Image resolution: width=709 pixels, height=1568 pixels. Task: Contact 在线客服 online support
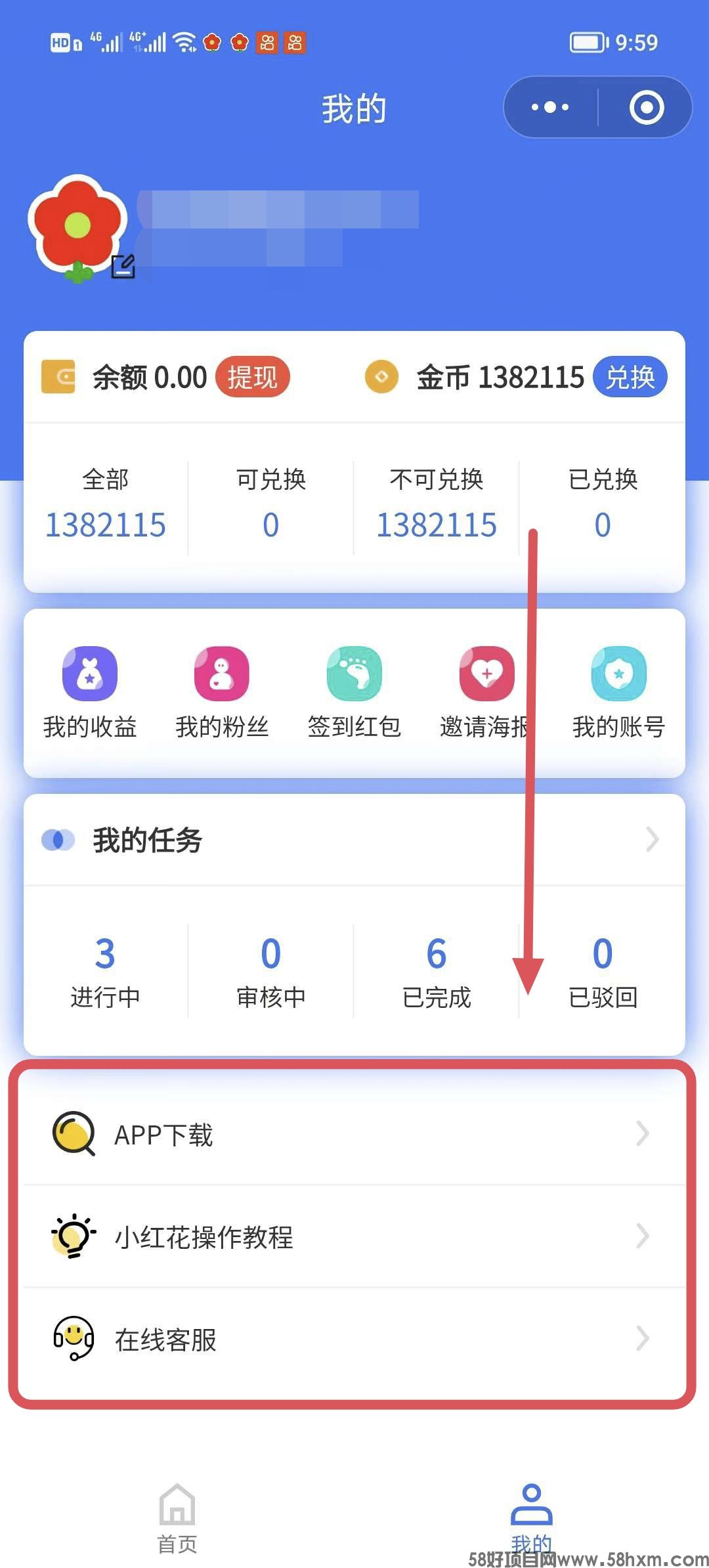tap(354, 1339)
